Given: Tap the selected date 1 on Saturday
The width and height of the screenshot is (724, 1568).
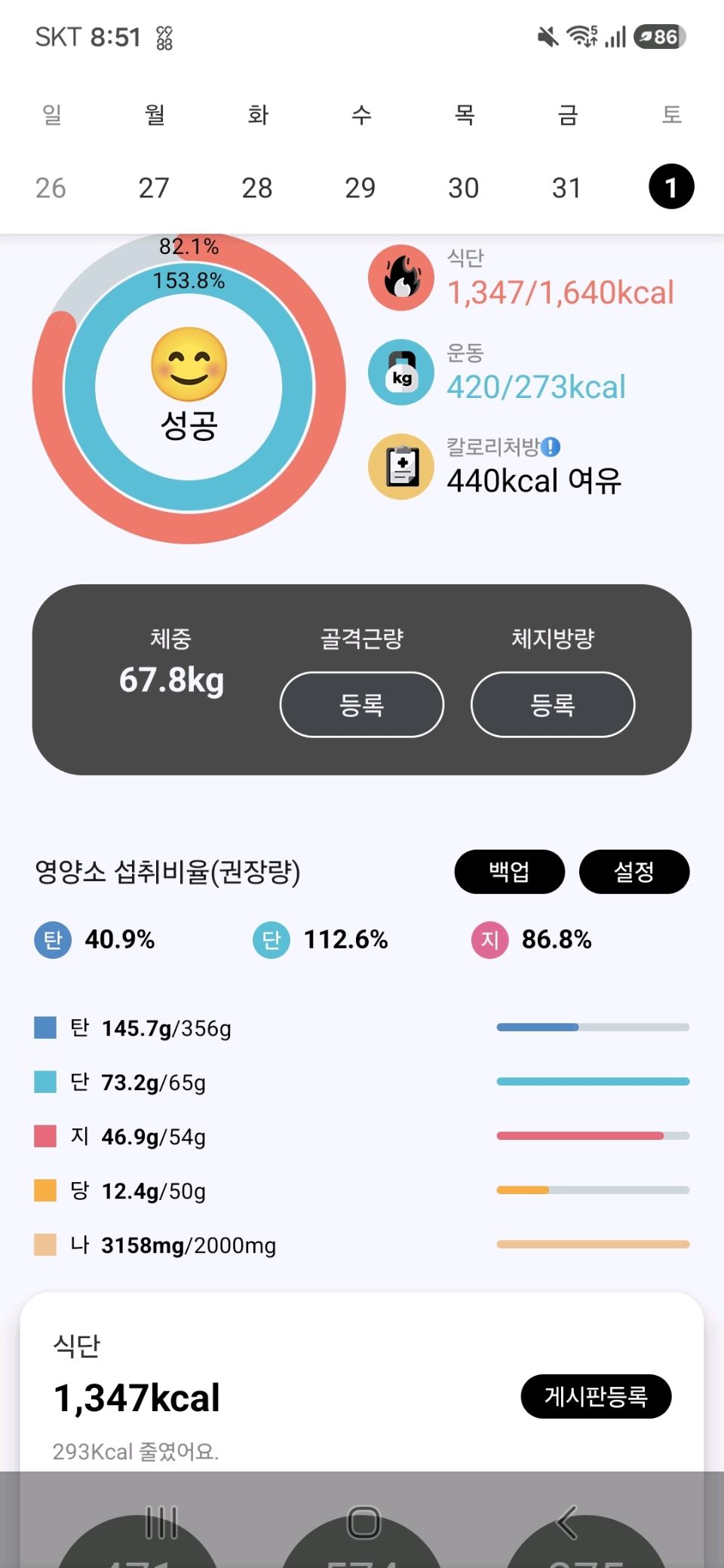Looking at the screenshot, I should (x=671, y=187).
